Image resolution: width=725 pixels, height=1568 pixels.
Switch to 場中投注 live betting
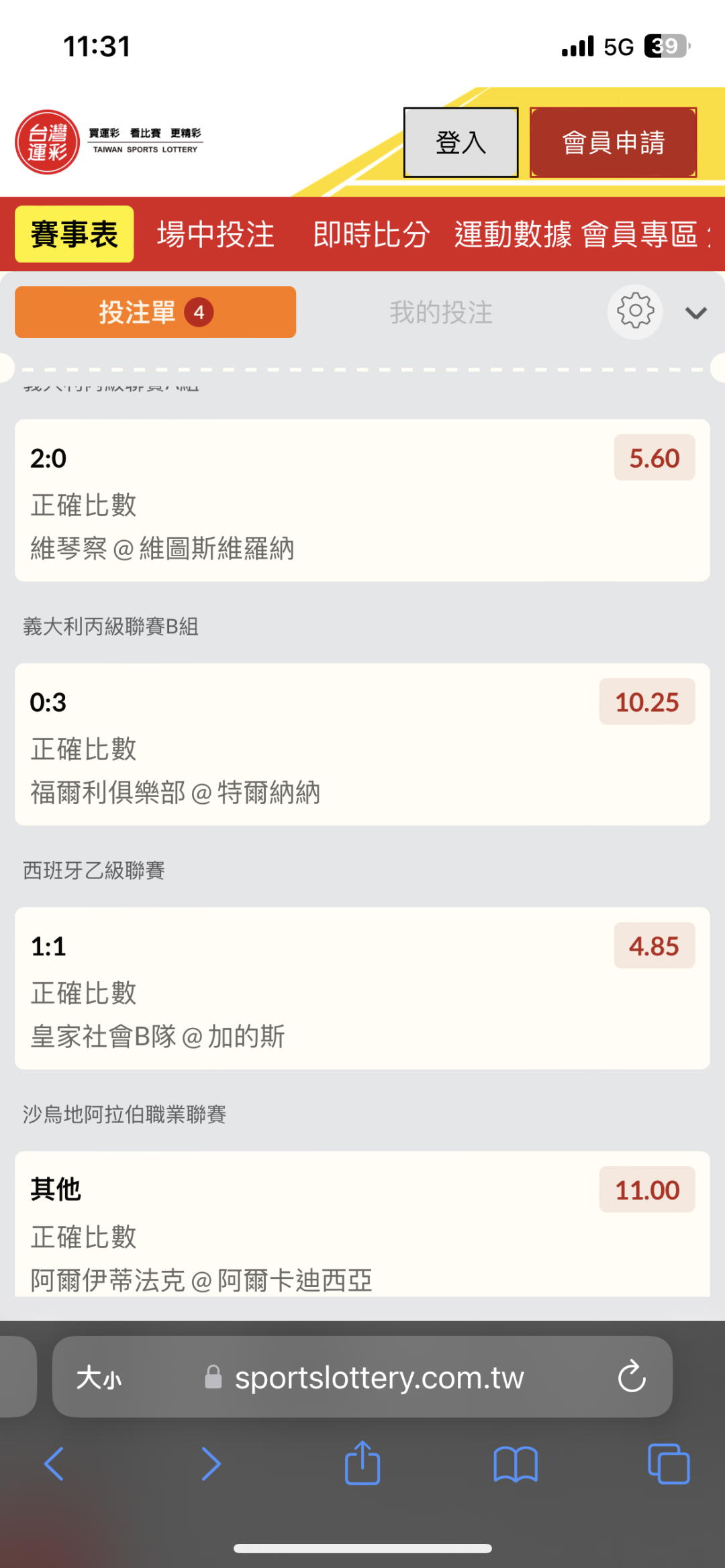[x=215, y=234]
